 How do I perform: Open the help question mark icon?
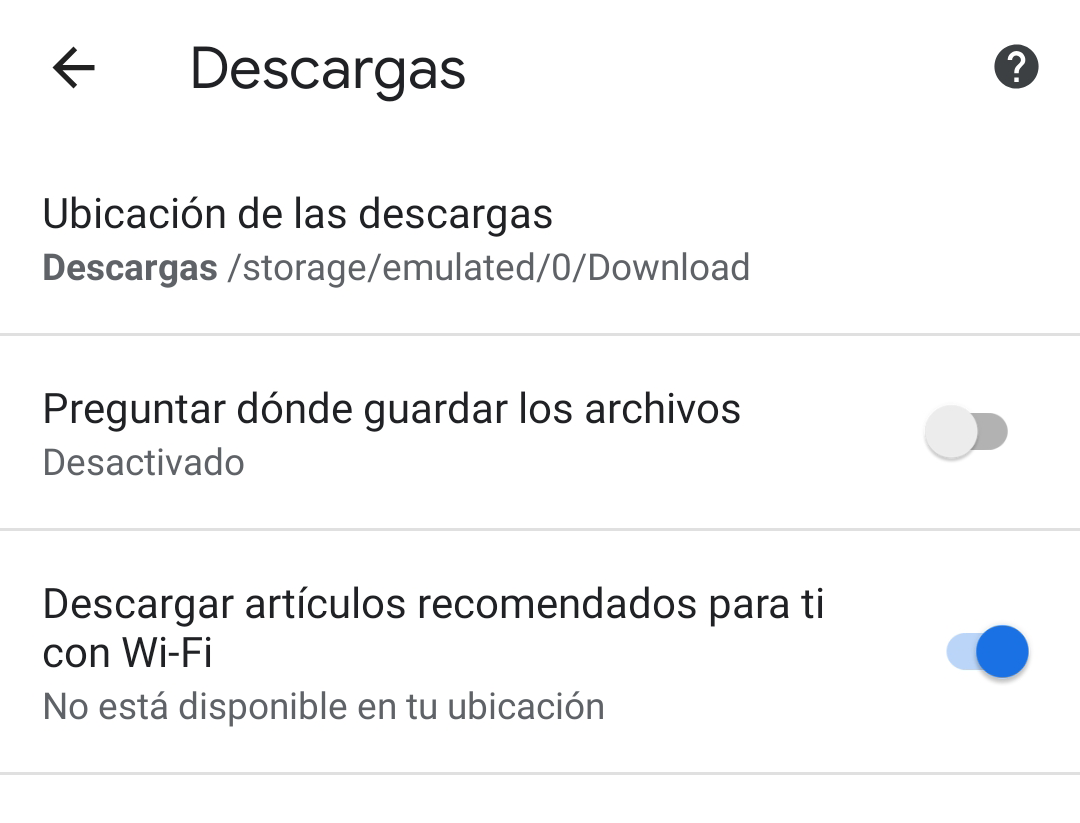[1016, 69]
